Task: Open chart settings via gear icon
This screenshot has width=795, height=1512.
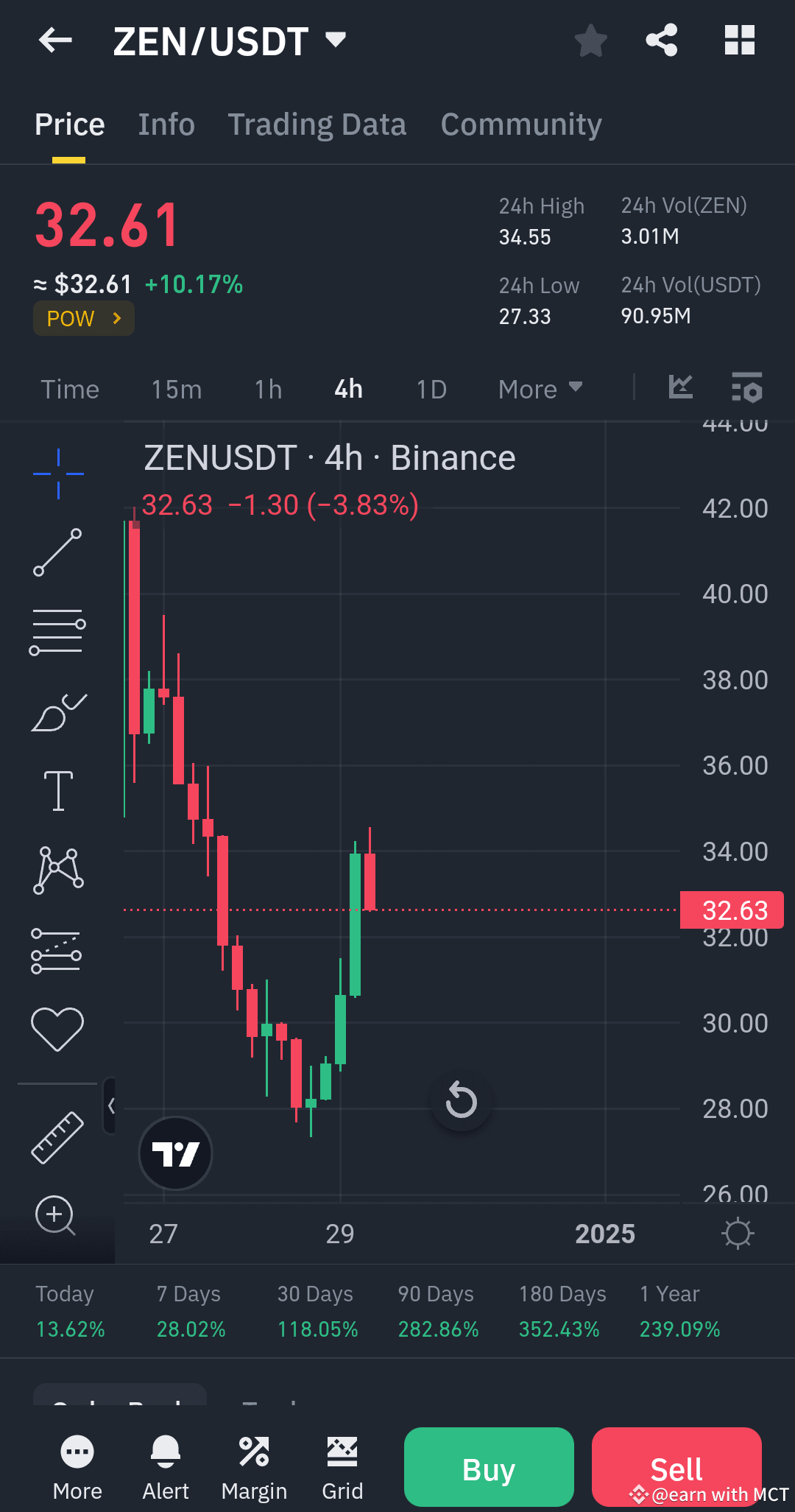Action: 738,1233
